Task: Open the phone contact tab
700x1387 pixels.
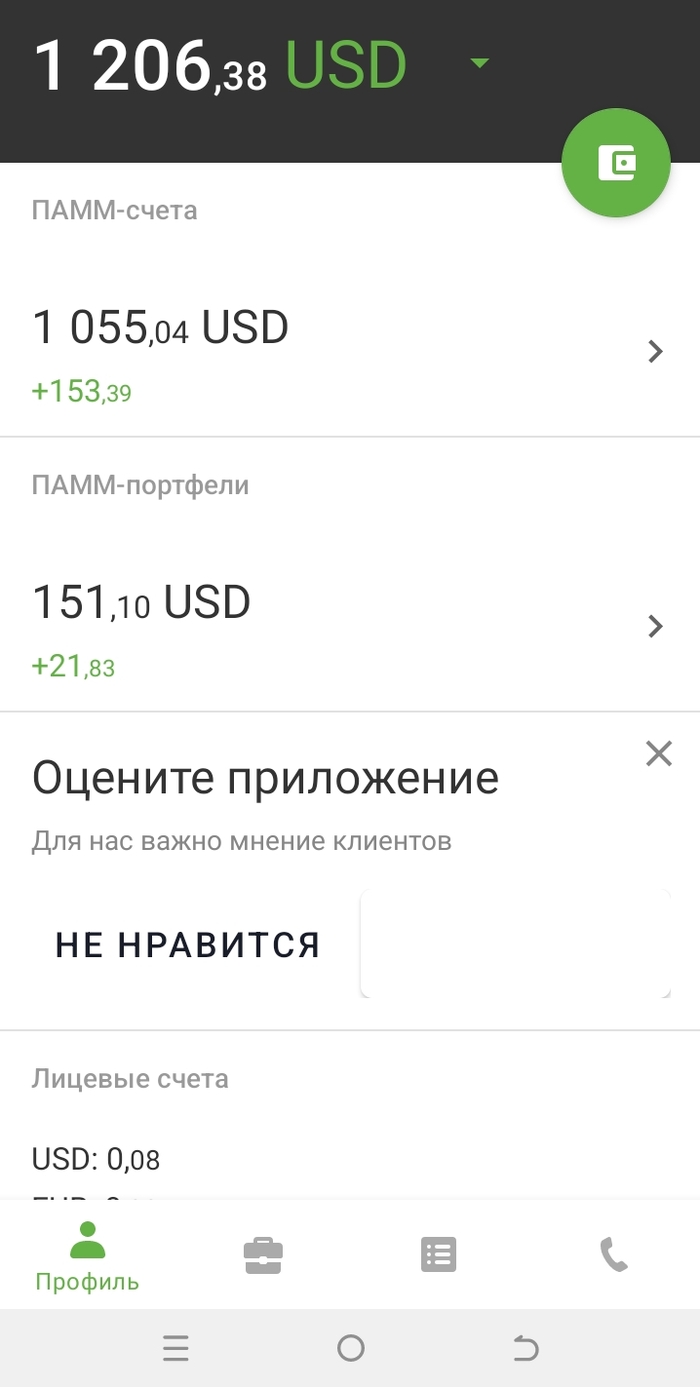Action: [x=613, y=1255]
